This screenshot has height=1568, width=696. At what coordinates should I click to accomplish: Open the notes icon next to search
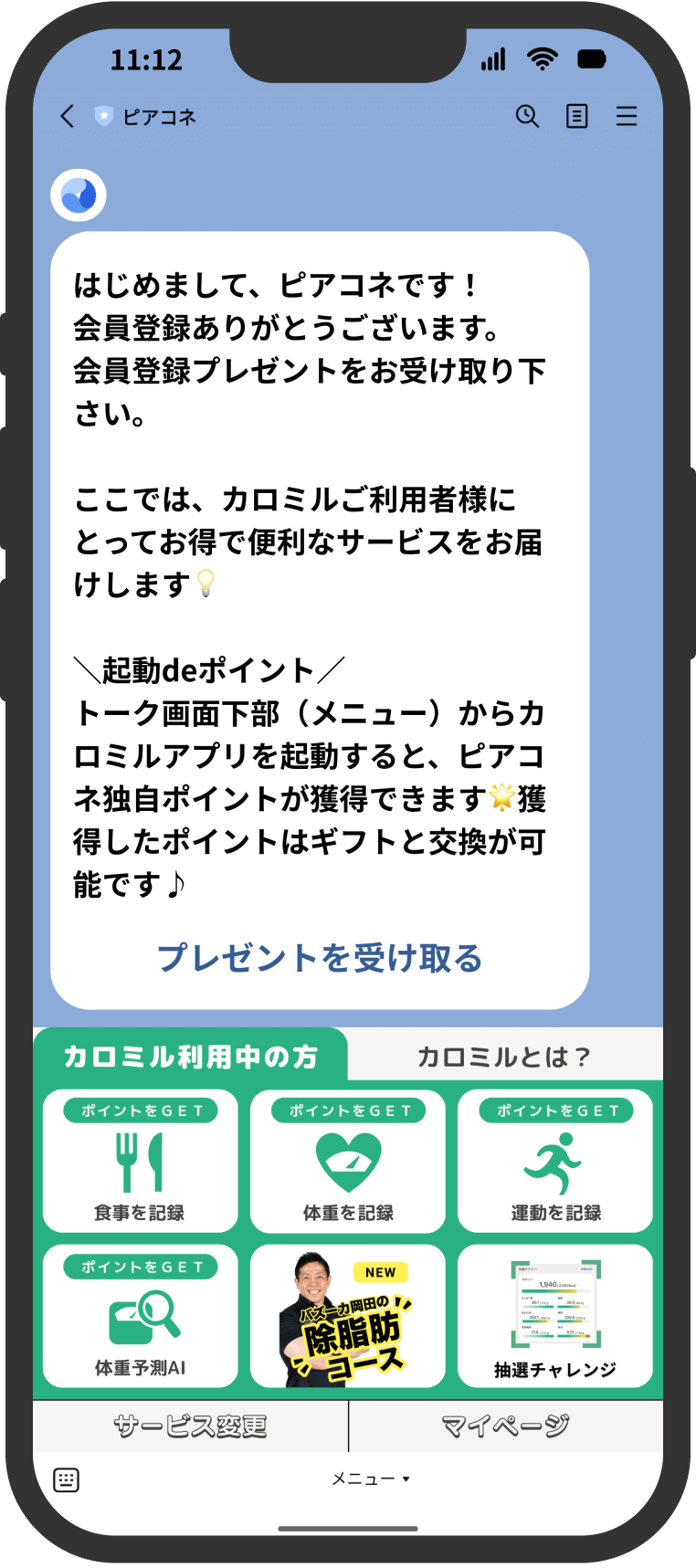click(x=576, y=117)
